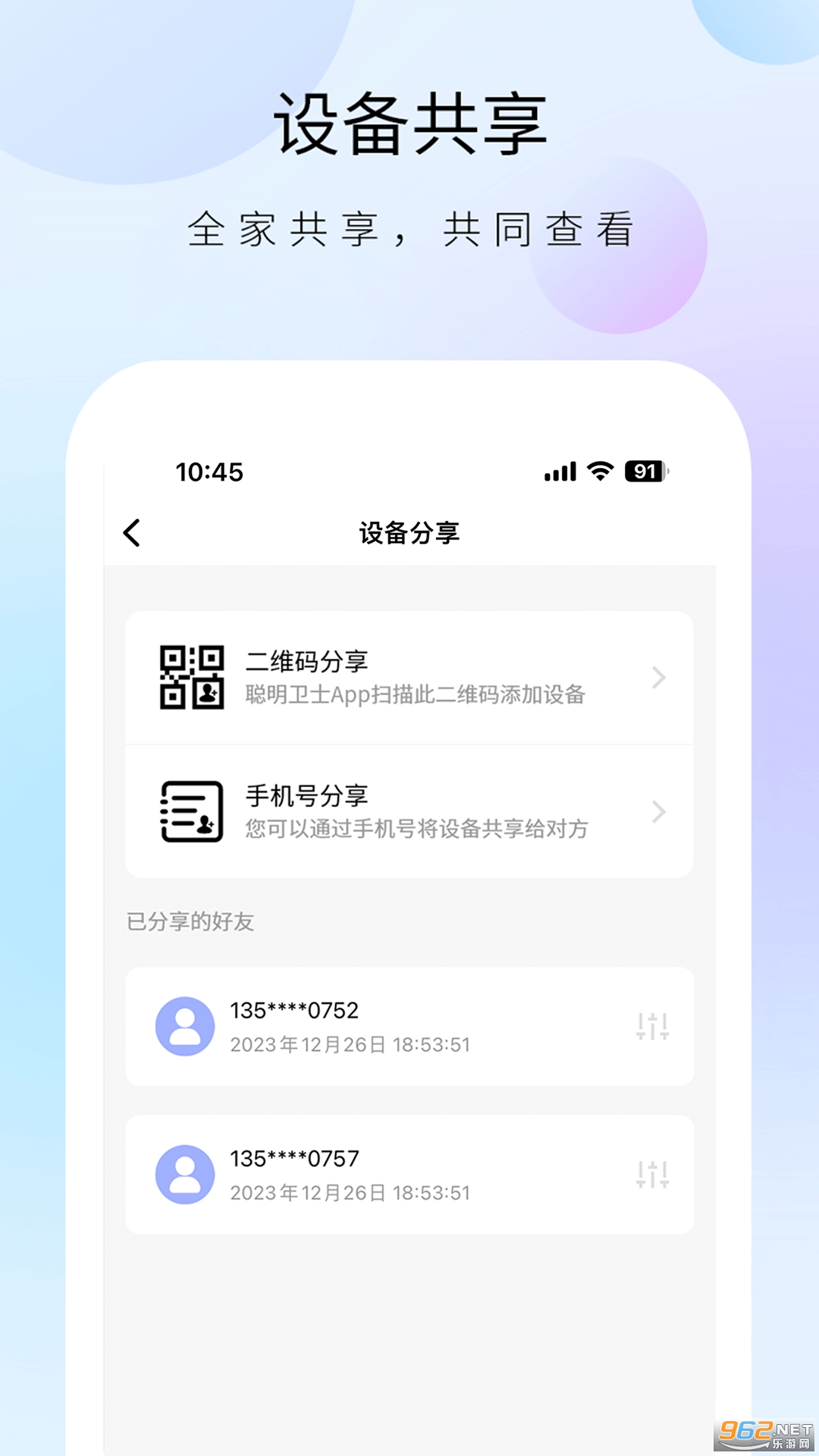The width and height of the screenshot is (819, 1456).
Task: Adjust permissions slider for 135****0752
Action: pyautogui.click(x=654, y=1025)
